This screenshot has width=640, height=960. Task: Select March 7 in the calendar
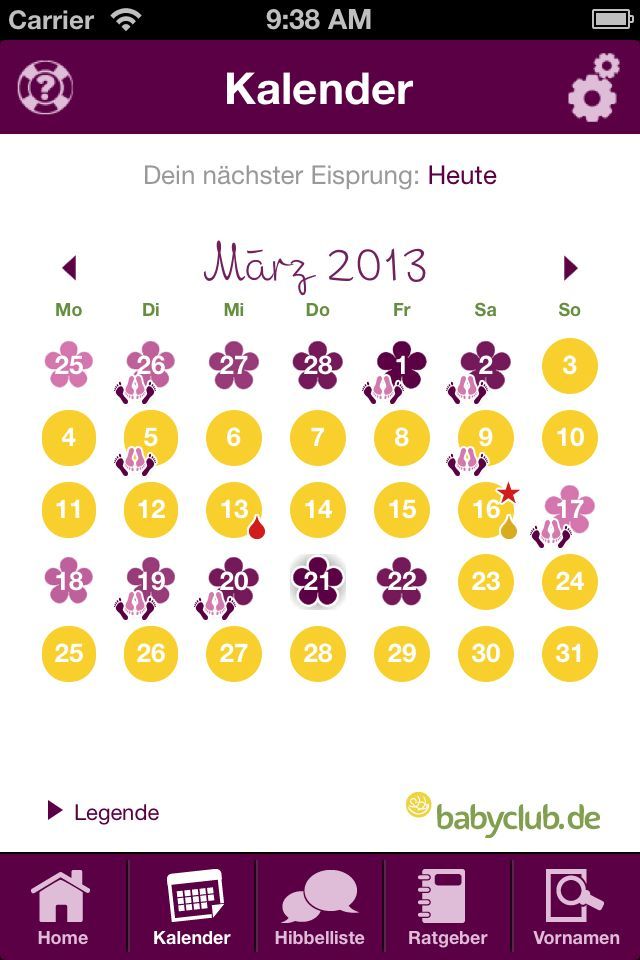318,437
